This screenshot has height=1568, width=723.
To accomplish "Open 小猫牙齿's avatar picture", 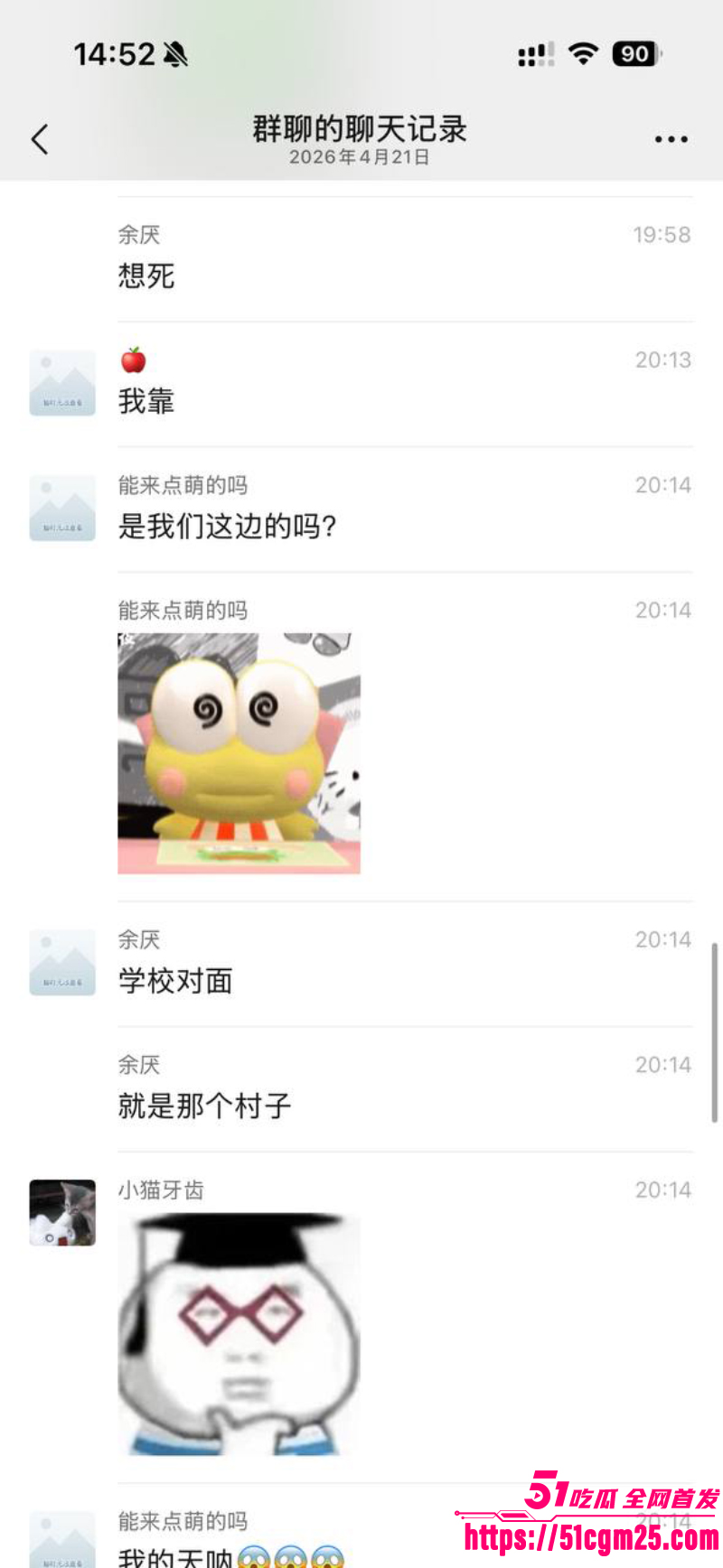I will pos(62,1213).
